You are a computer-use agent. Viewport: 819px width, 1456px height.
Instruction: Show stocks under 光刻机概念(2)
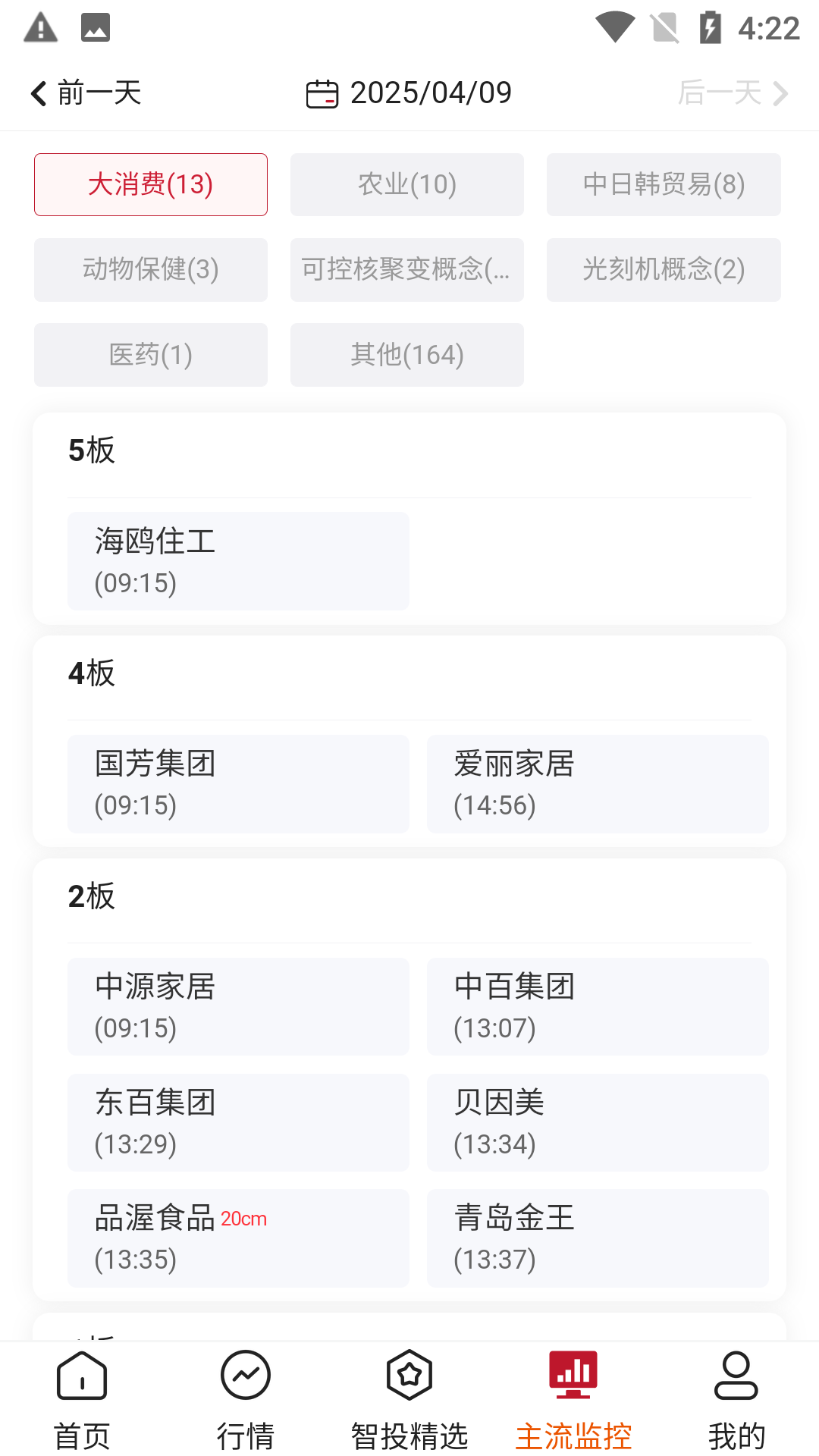coord(664,269)
